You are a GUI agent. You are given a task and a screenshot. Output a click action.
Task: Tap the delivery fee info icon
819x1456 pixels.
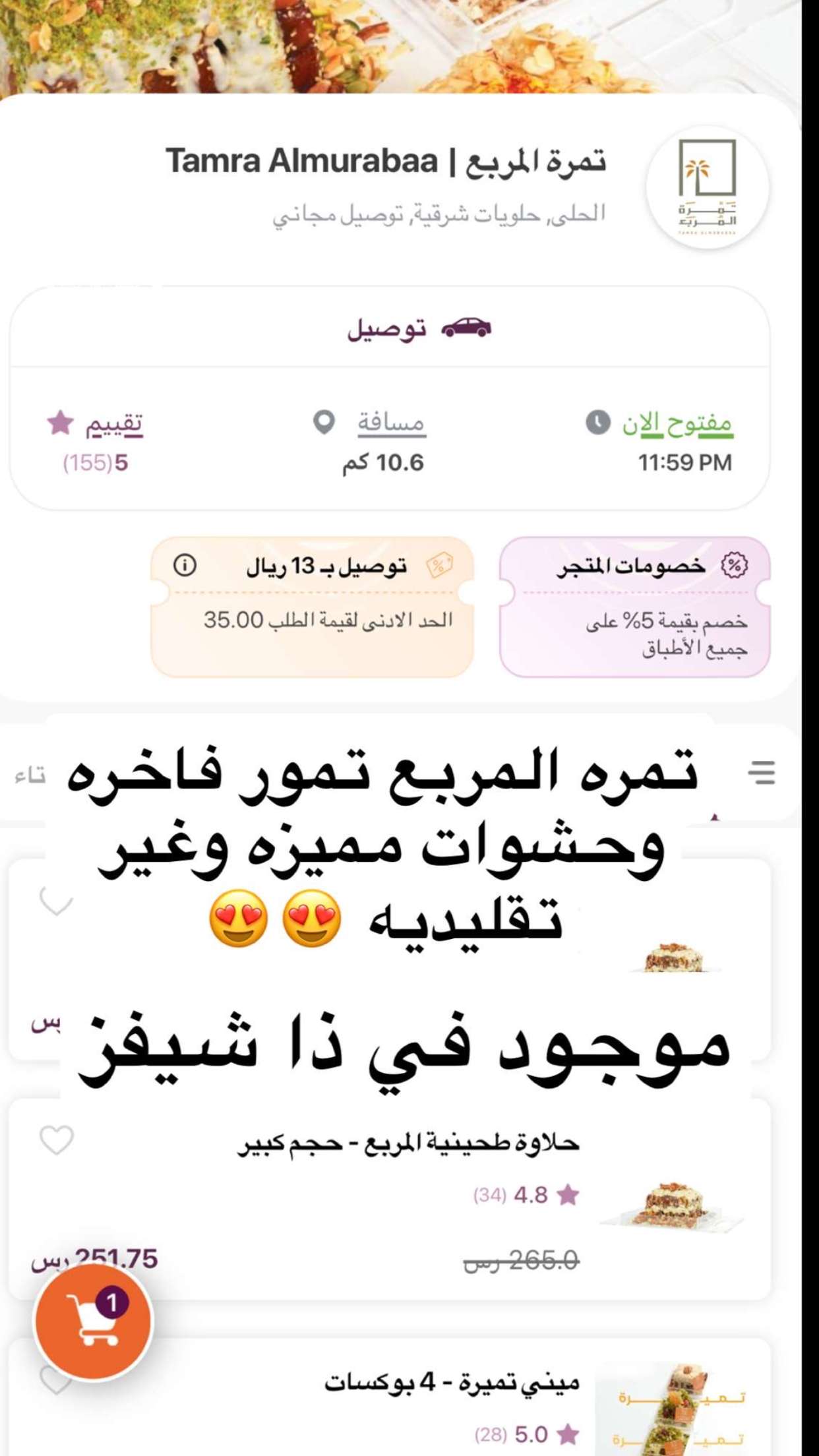(185, 565)
